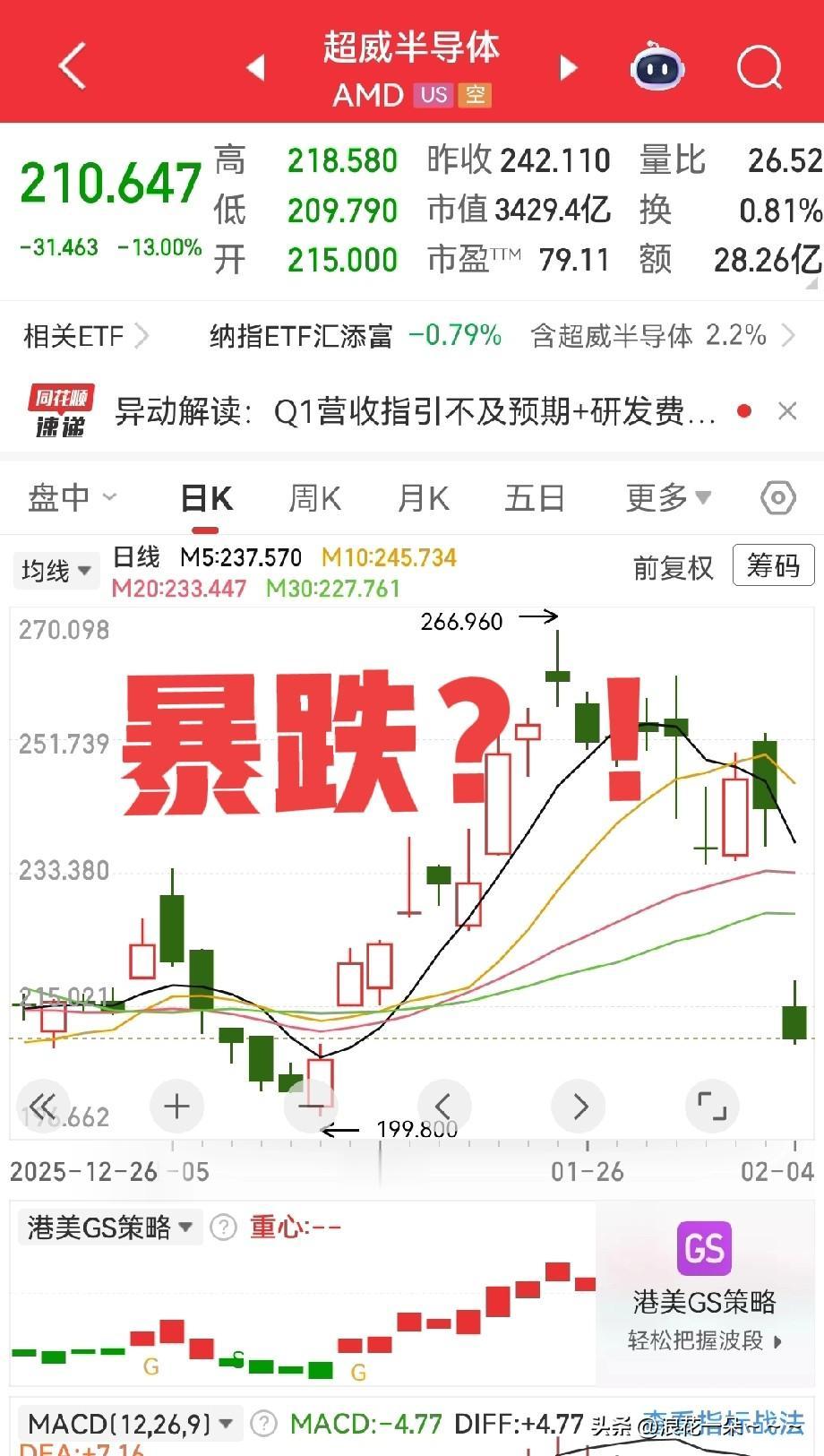
Task: Switch to the 五日 five-day tab
Action: coord(534,497)
